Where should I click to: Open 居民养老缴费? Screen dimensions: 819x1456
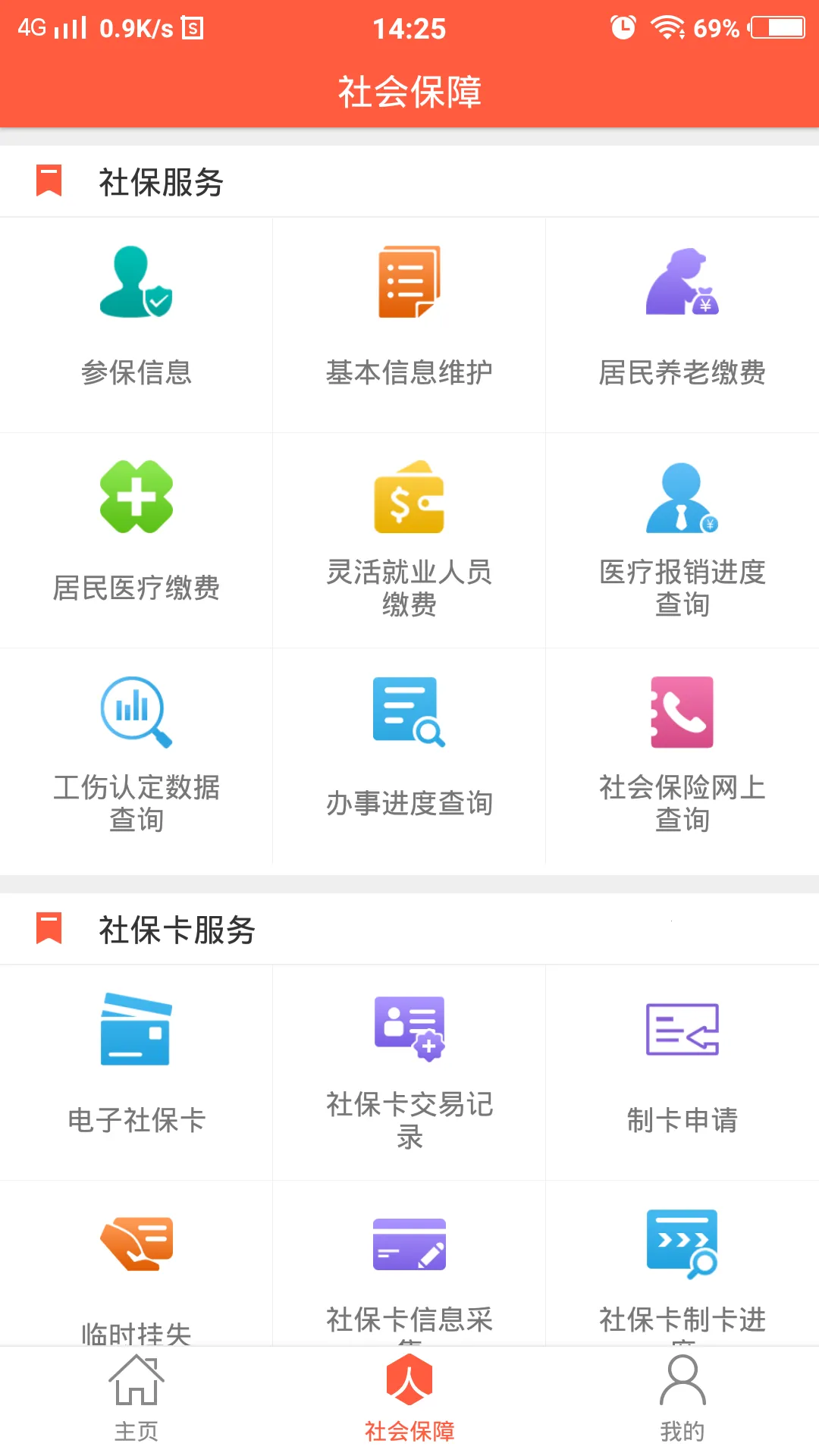click(682, 318)
